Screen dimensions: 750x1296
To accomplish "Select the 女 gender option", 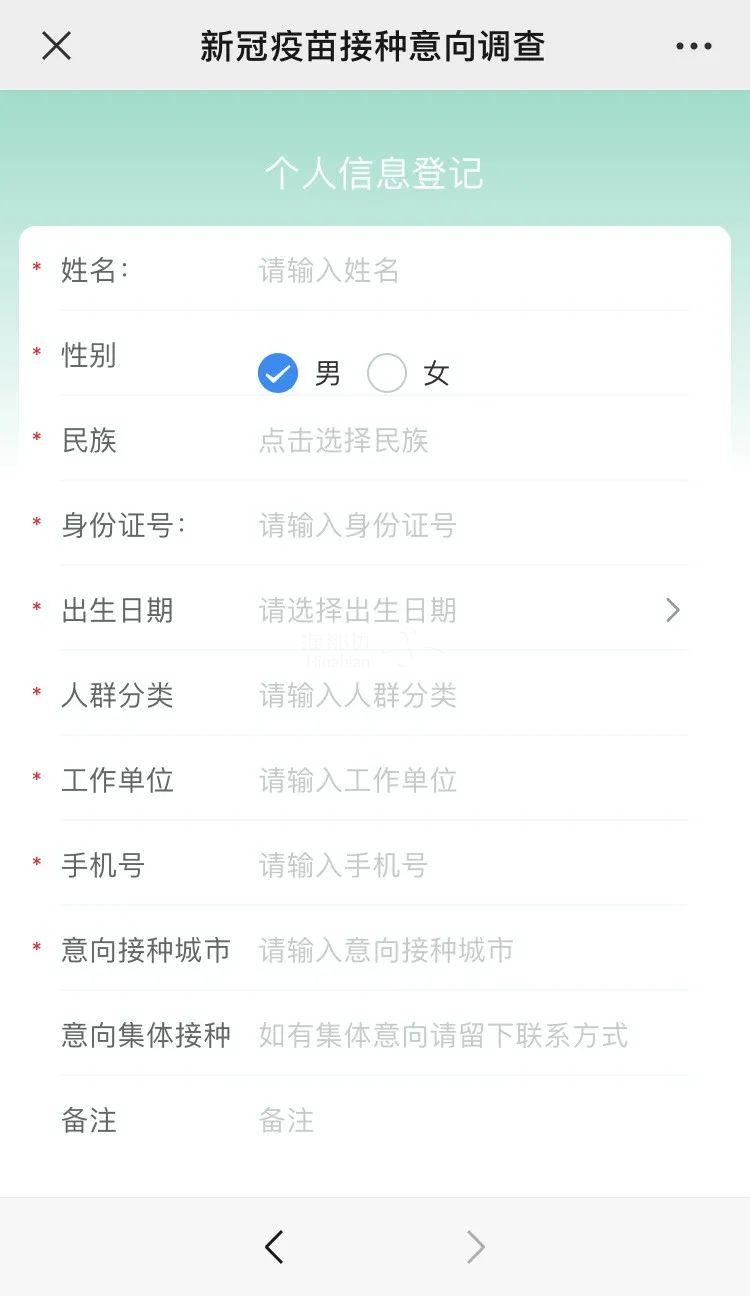I will pos(387,373).
